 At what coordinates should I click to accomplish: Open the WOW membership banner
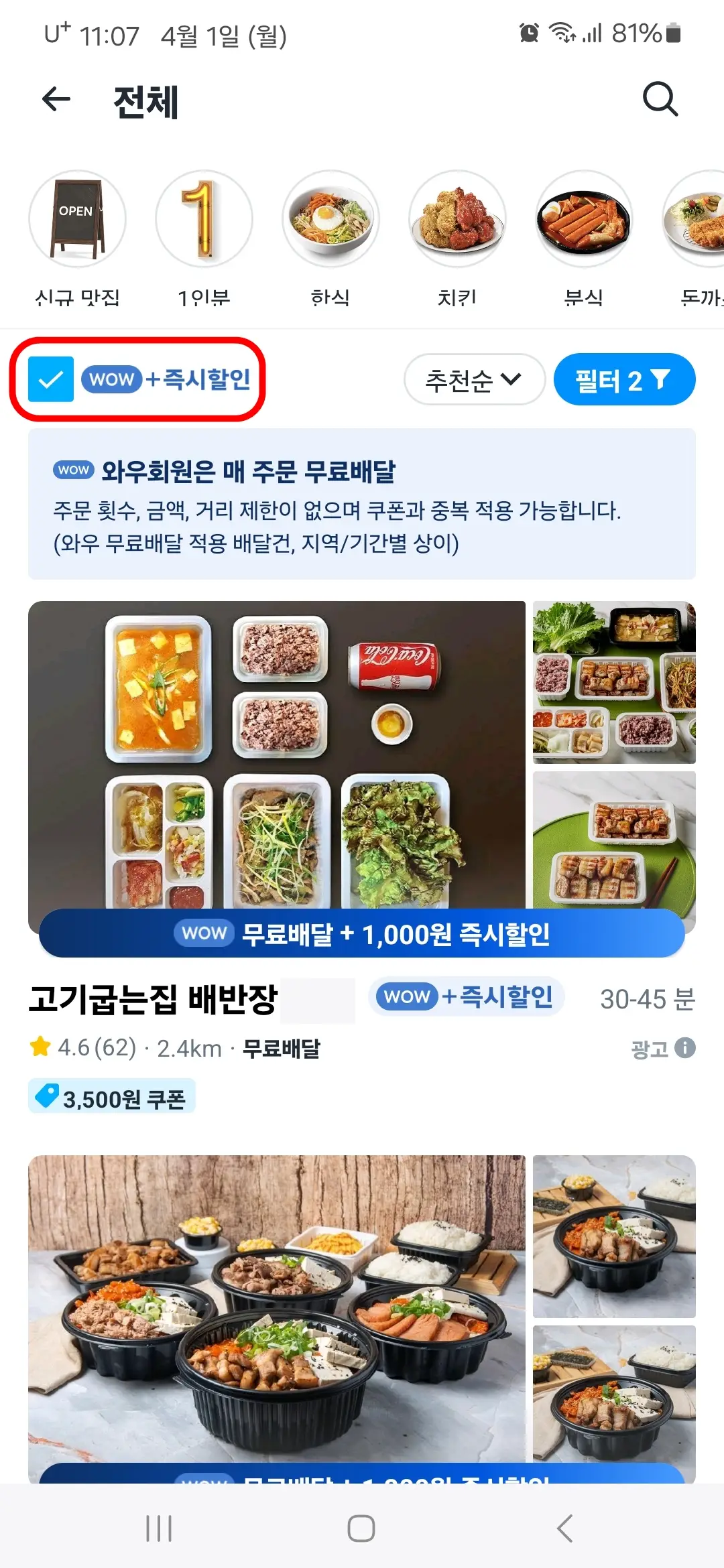[362, 507]
